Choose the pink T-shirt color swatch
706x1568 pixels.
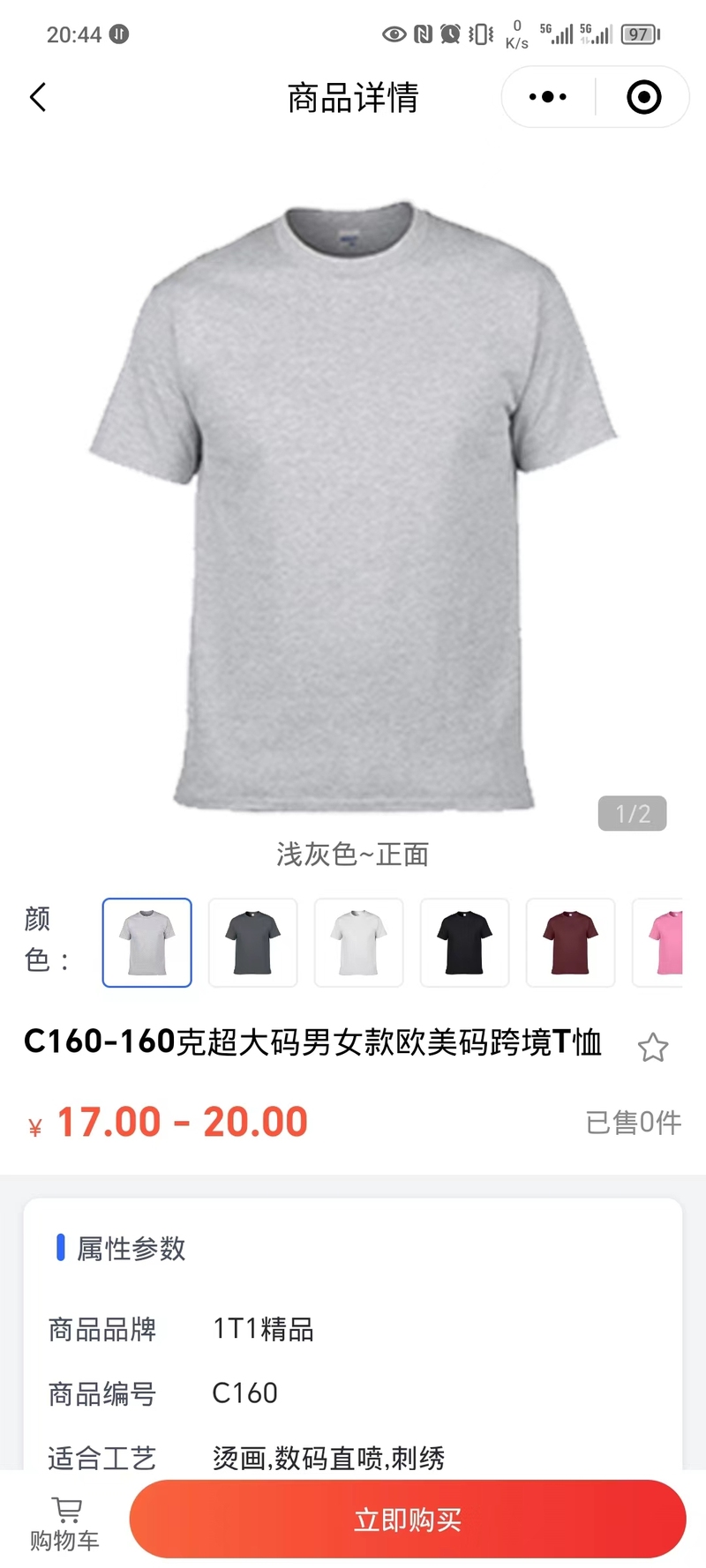(x=662, y=942)
